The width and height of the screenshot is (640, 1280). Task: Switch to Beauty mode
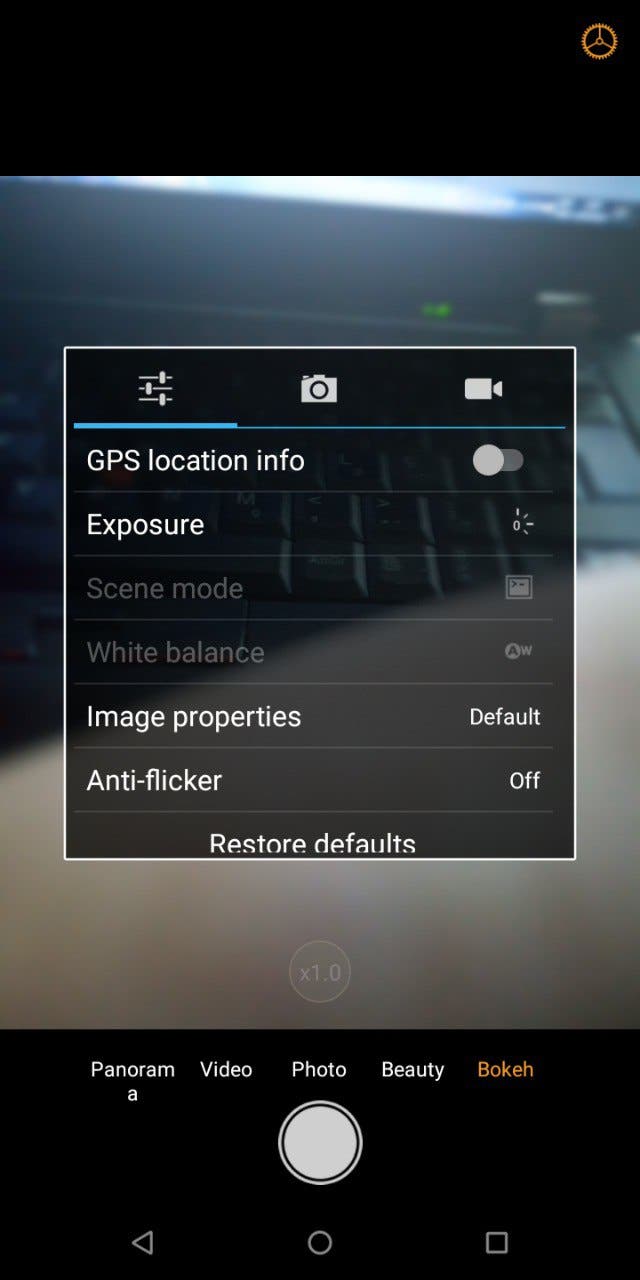click(412, 1069)
